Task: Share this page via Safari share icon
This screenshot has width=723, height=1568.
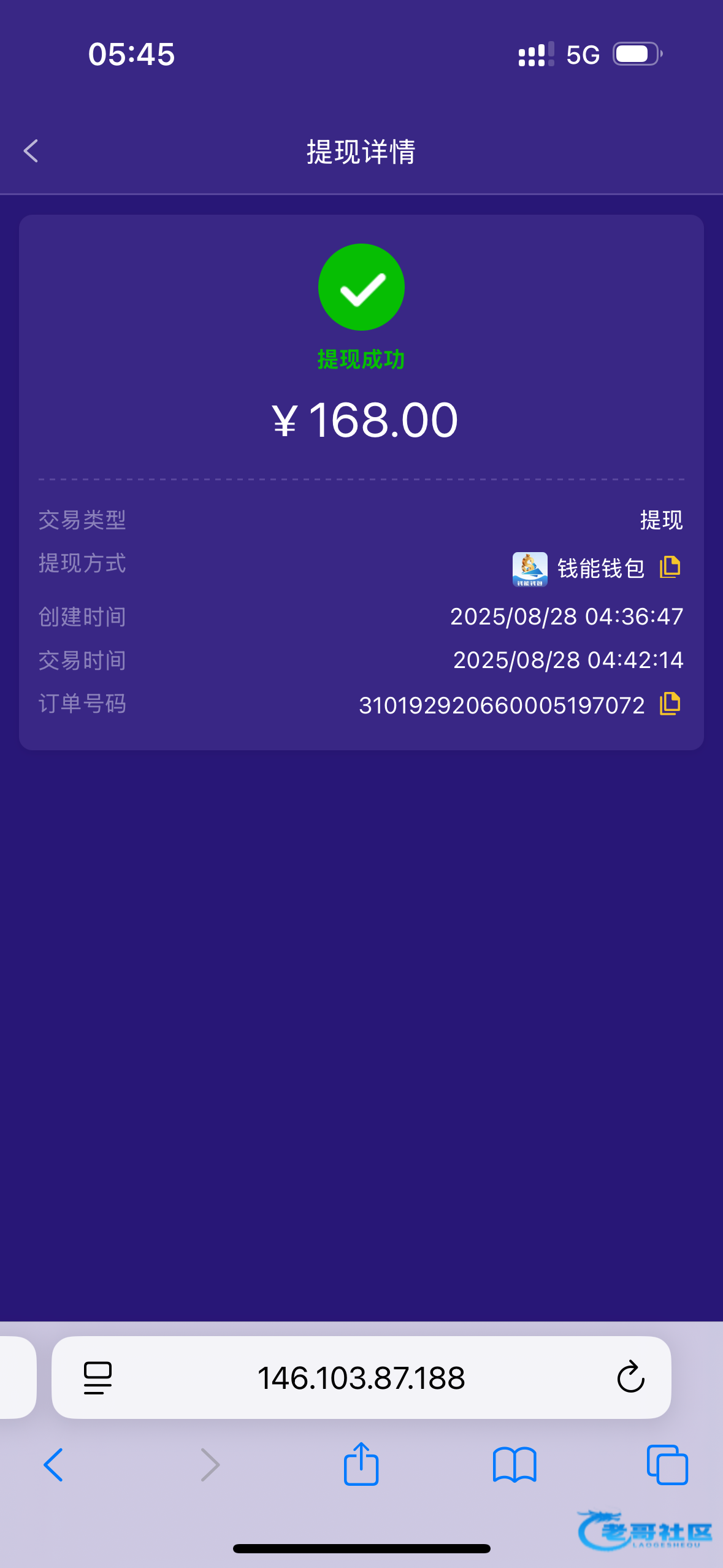Action: 361,1464
